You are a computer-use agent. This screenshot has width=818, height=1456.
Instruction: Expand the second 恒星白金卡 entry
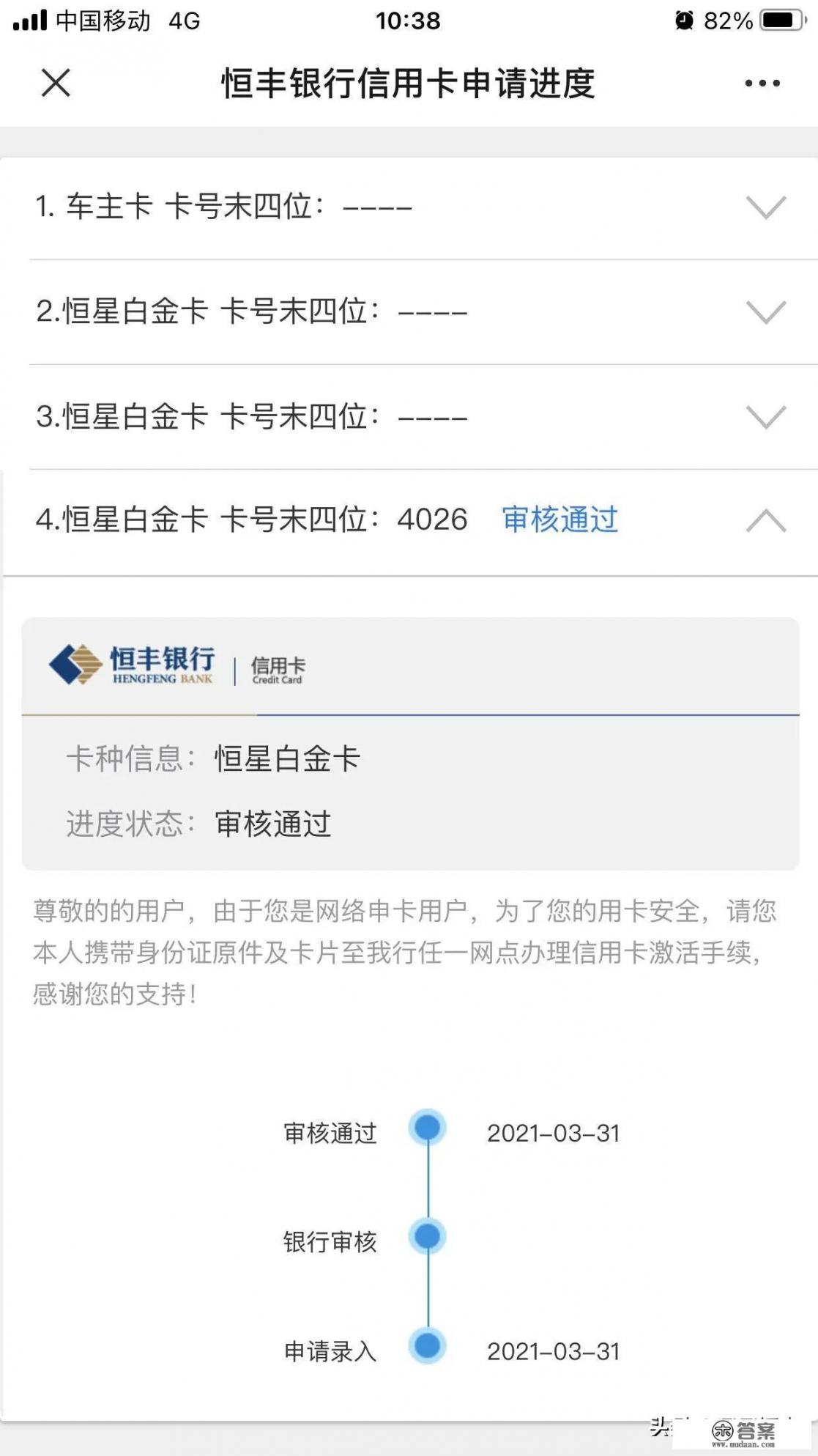click(765, 313)
